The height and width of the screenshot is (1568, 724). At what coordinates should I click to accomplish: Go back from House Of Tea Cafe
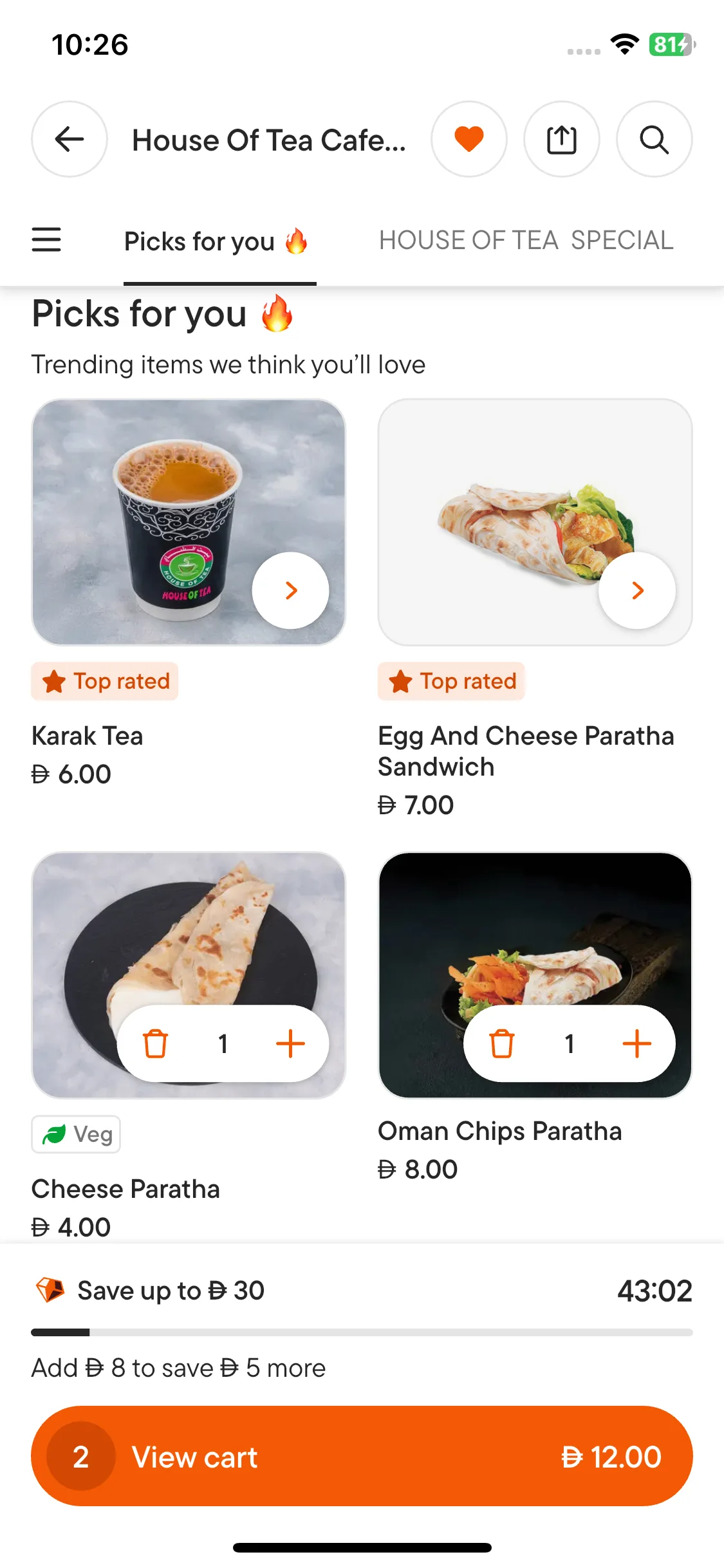tap(70, 139)
